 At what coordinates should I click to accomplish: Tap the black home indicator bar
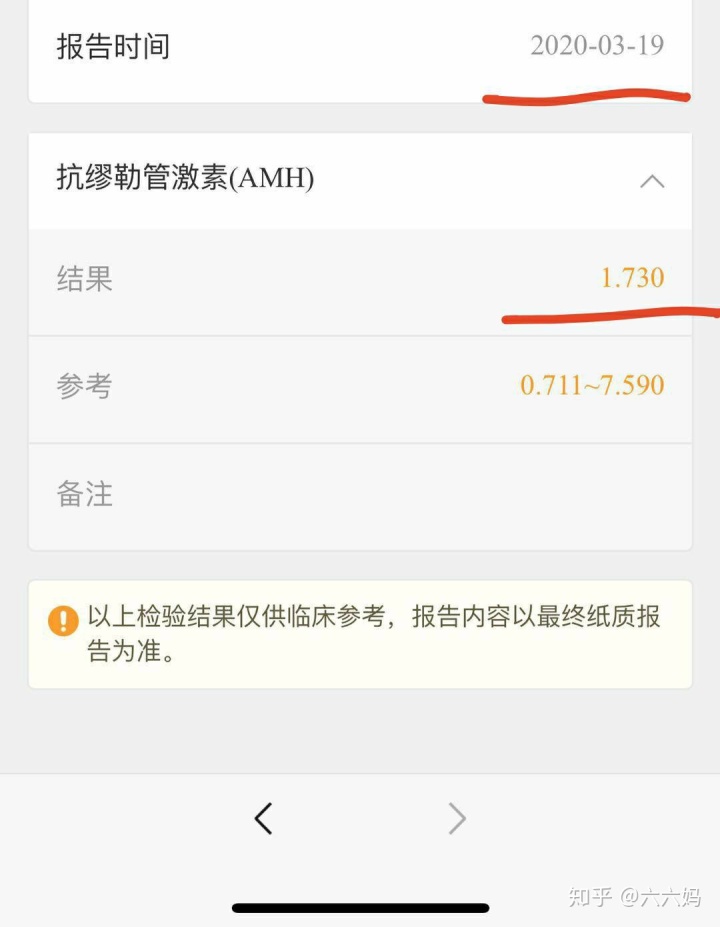point(360,906)
